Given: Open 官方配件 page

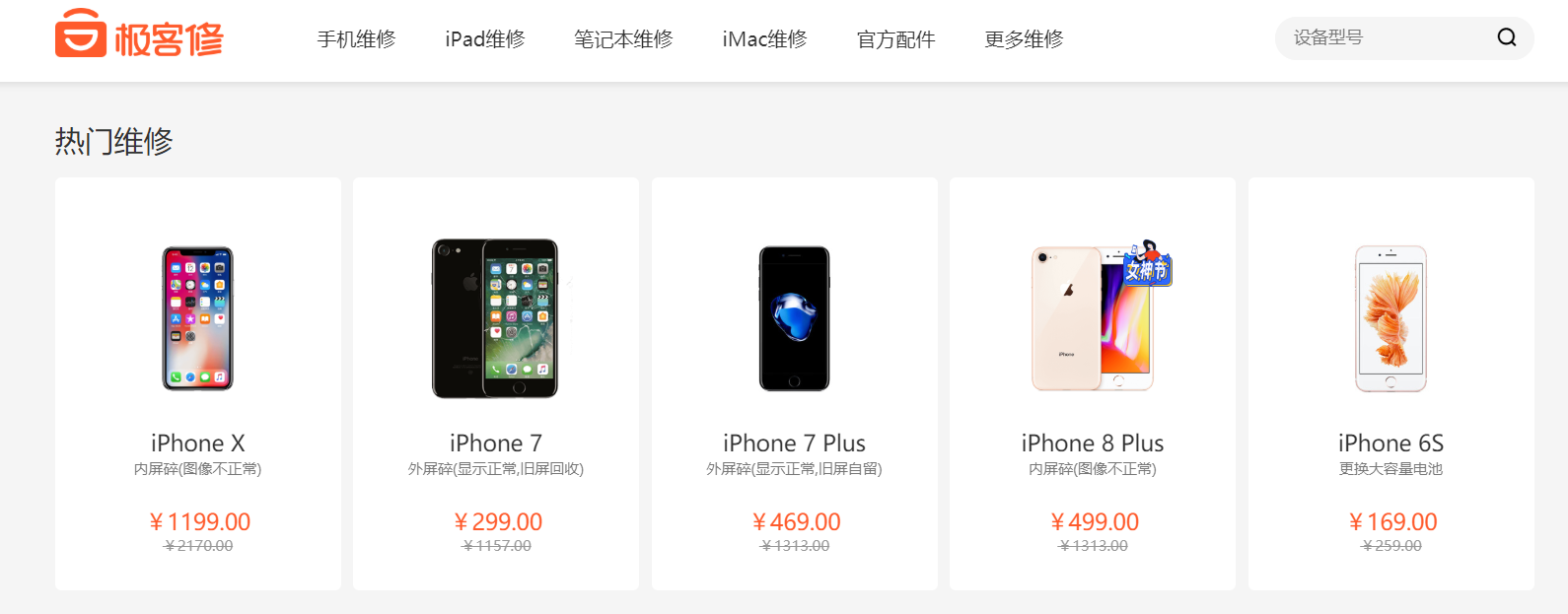Looking at the screenshot, I should pyautogui.click(x=895, y=39).
